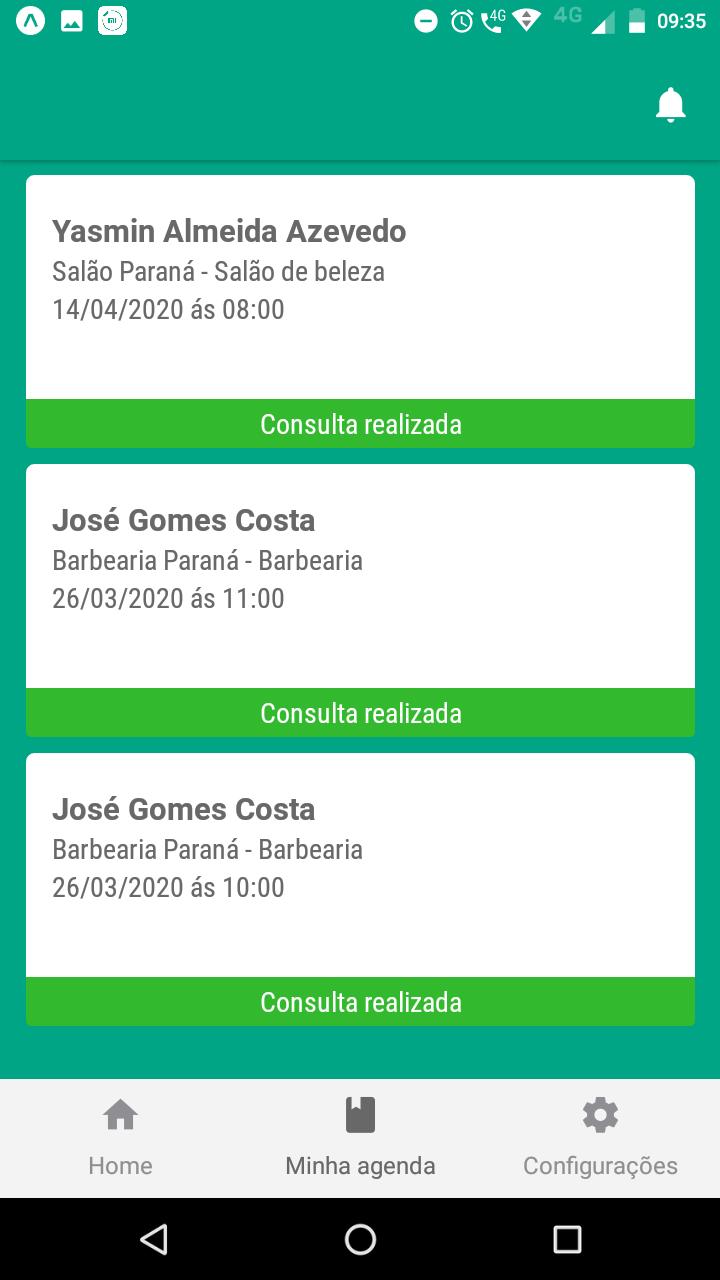Image resolution: width=720 pixels, height=1280 pixels.
Task: Open Yasmin Almeida Azevedo's appointment card
Action: point(360,312)
